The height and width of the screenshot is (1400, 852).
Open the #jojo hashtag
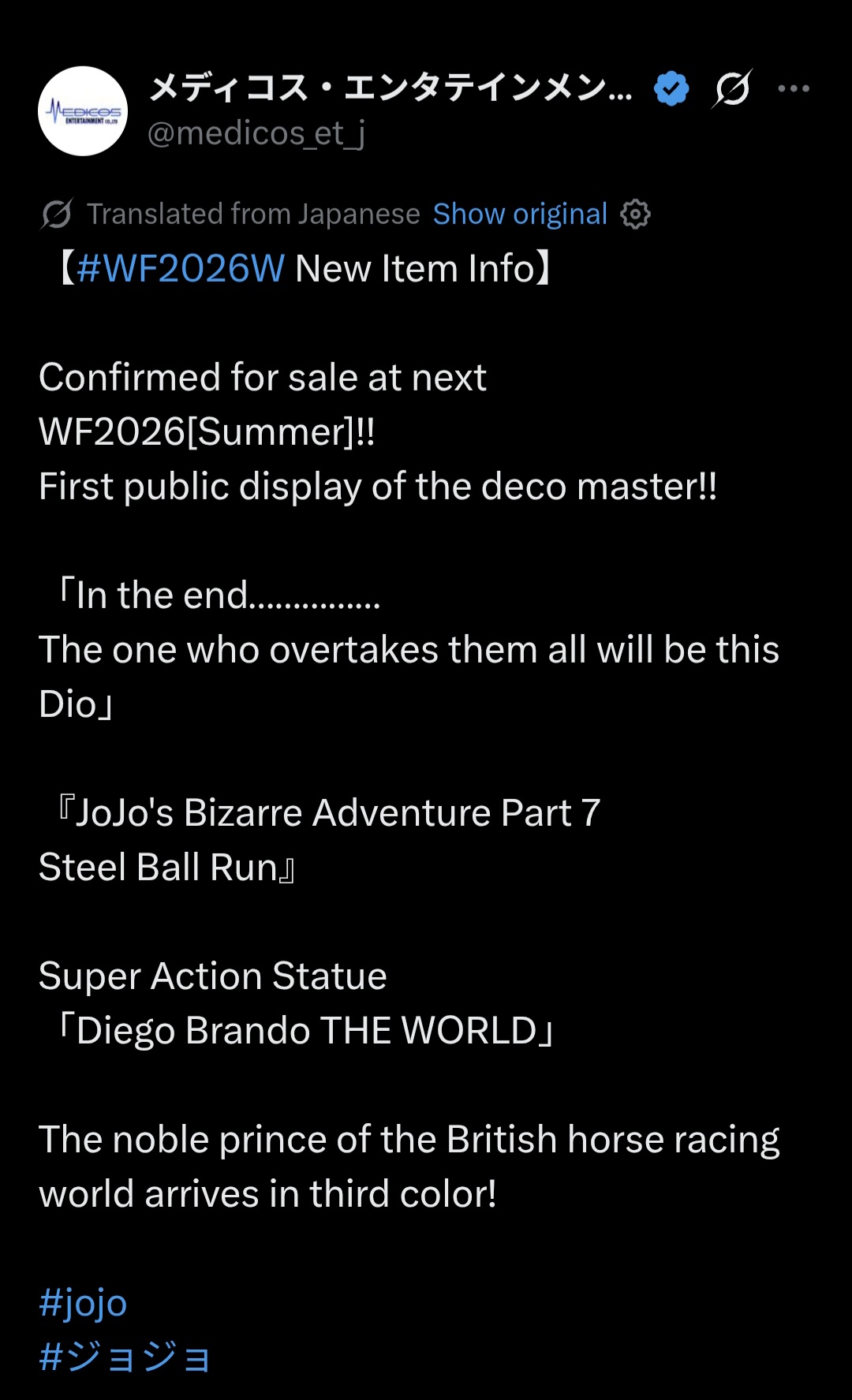[x=83, y=1302]
